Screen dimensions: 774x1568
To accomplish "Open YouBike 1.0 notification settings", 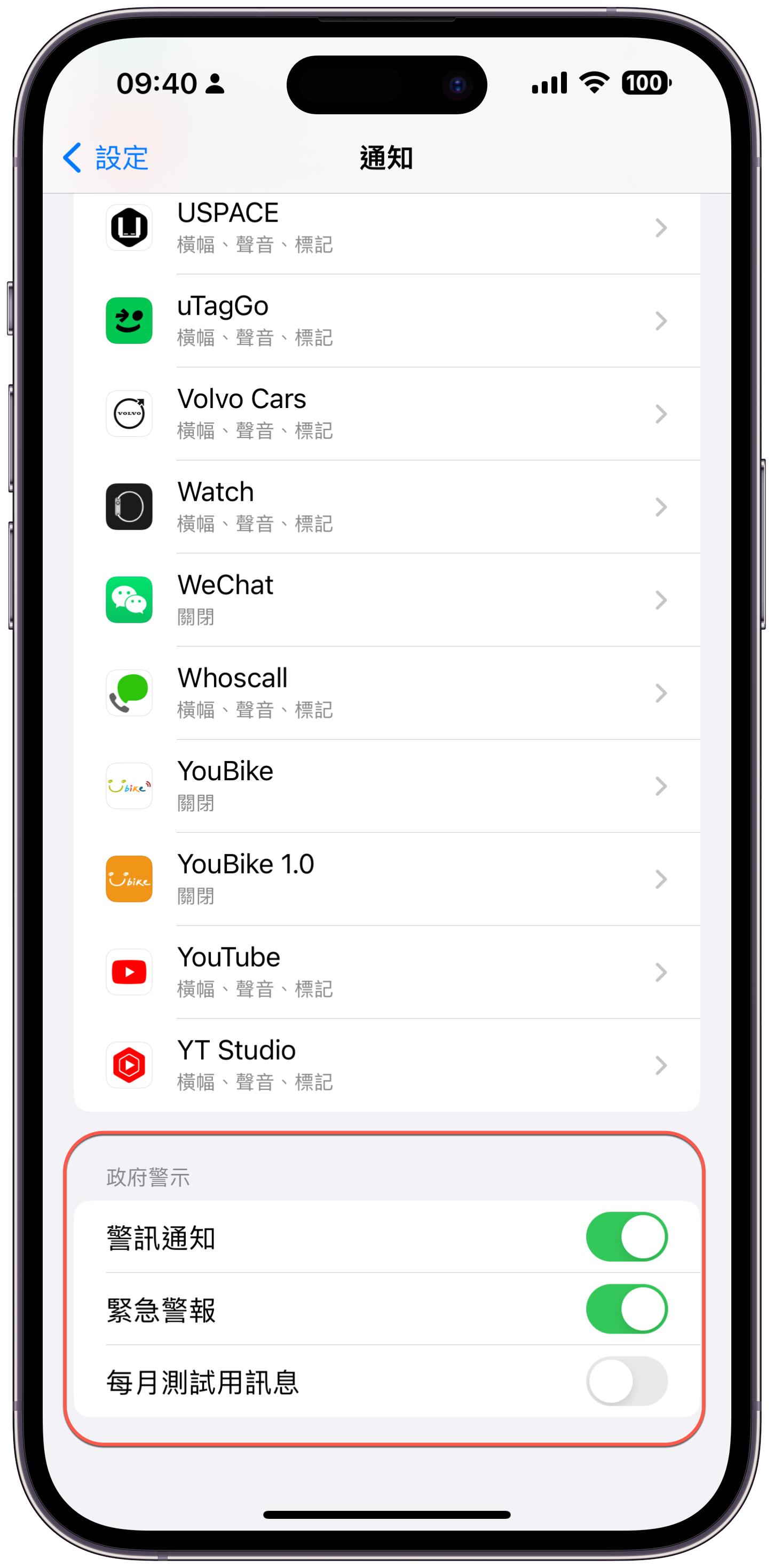I will click(x=386, y=879).
